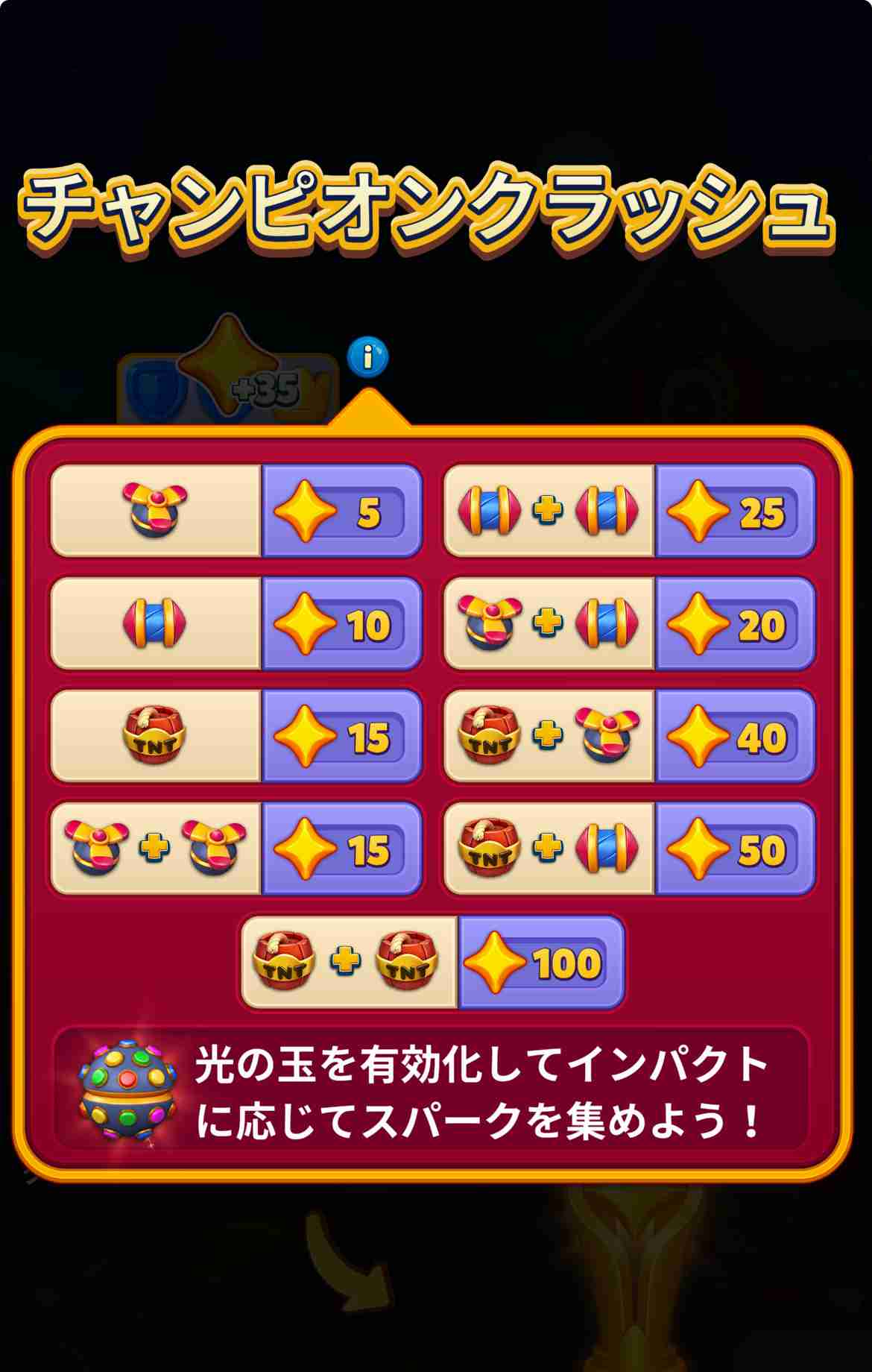Tap the チャンピオンクラッシュ title text
The width and height of the screenshot is (872, 1372).
(432, 205)
